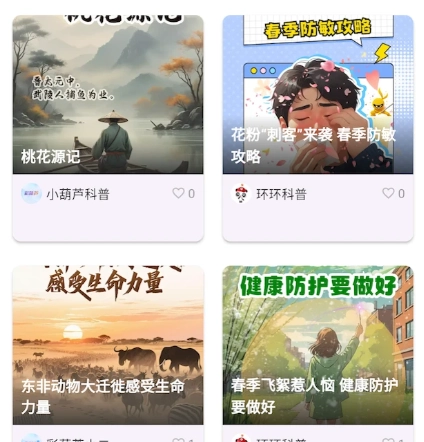The width and height of the screenshot is (424, 442).
Task: Like the 春季防敏攻略 post by 环环科普
Action: coord(388,193)
